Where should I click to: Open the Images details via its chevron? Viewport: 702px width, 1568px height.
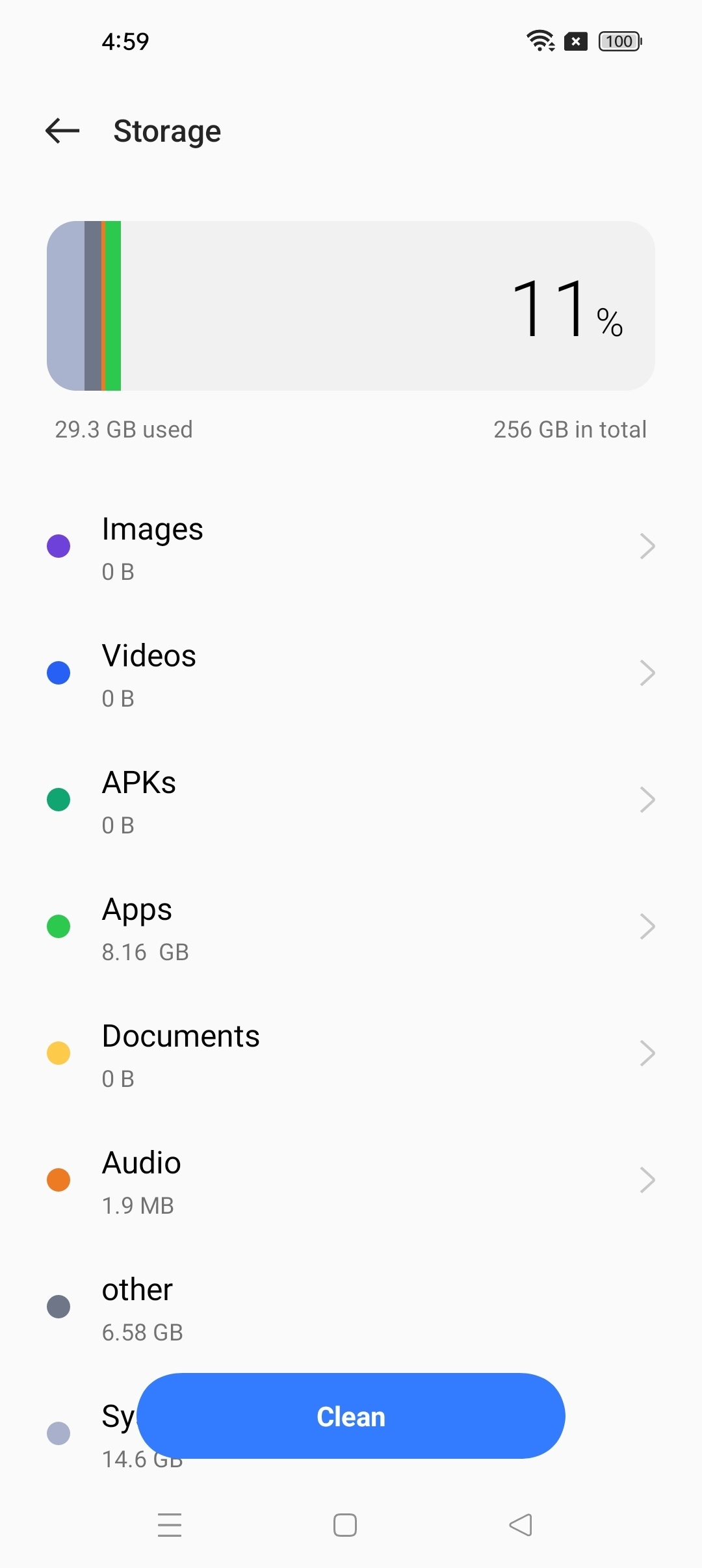pos(647,546)
